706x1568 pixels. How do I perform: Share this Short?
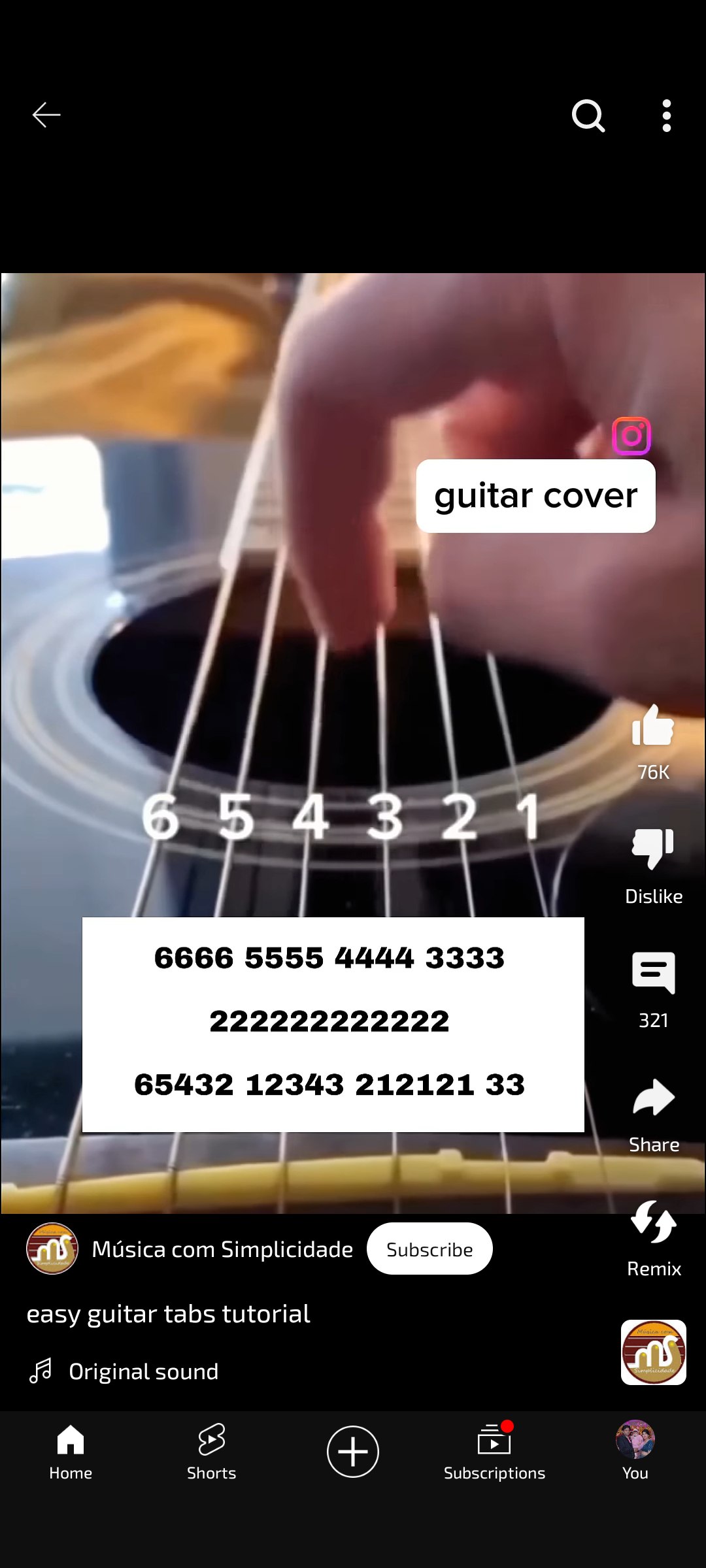653,1099
